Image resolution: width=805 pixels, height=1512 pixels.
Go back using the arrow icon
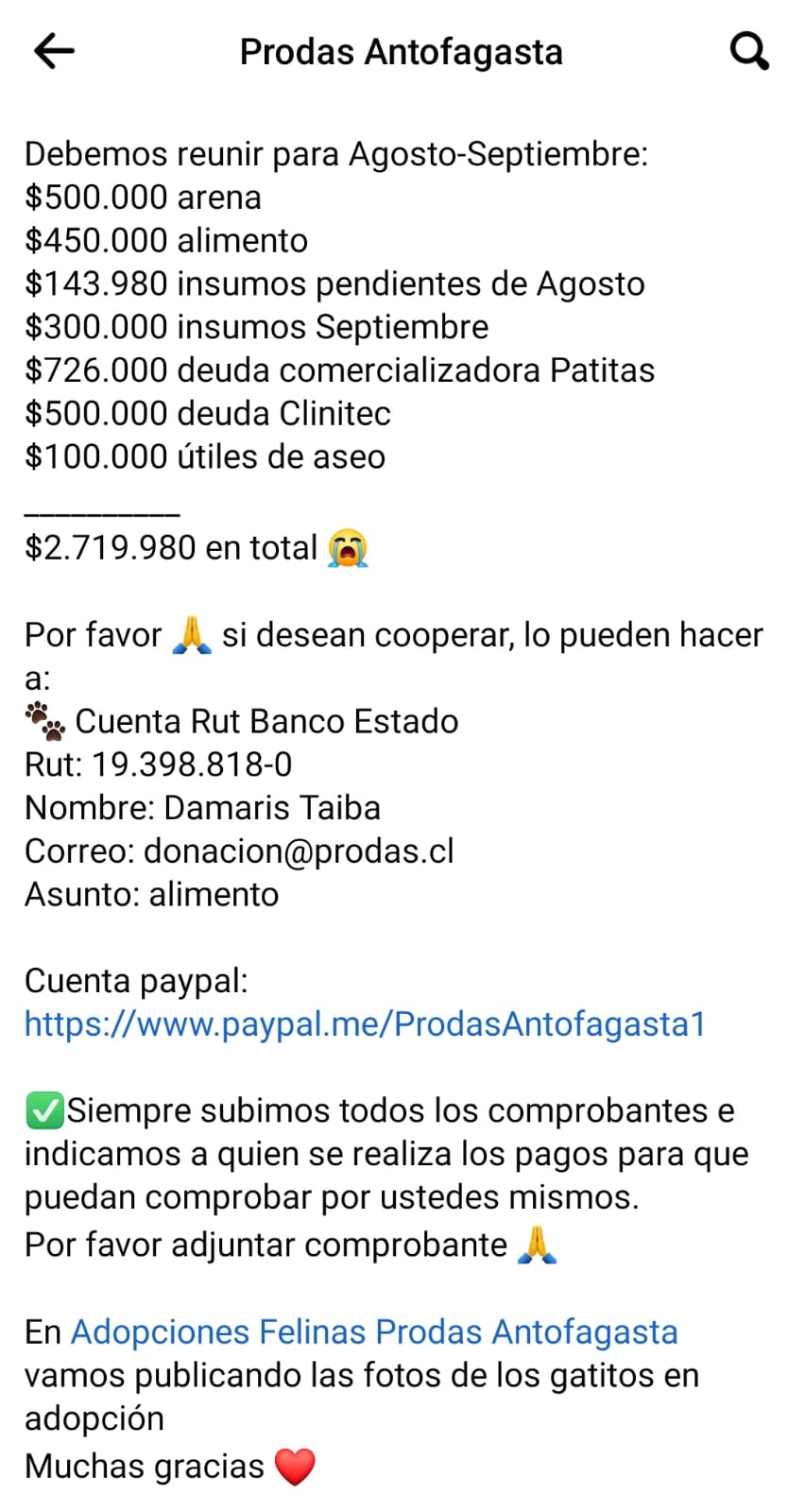point(54,51)
